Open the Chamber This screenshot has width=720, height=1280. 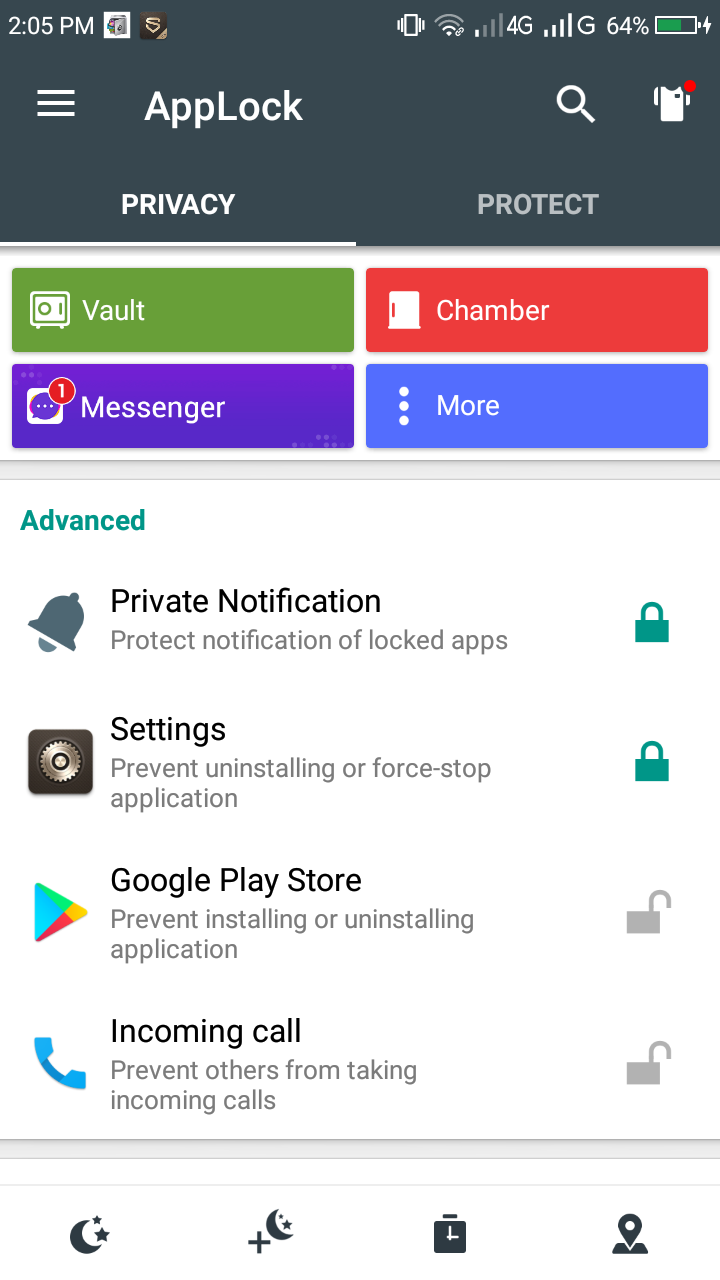click(537, 310)
